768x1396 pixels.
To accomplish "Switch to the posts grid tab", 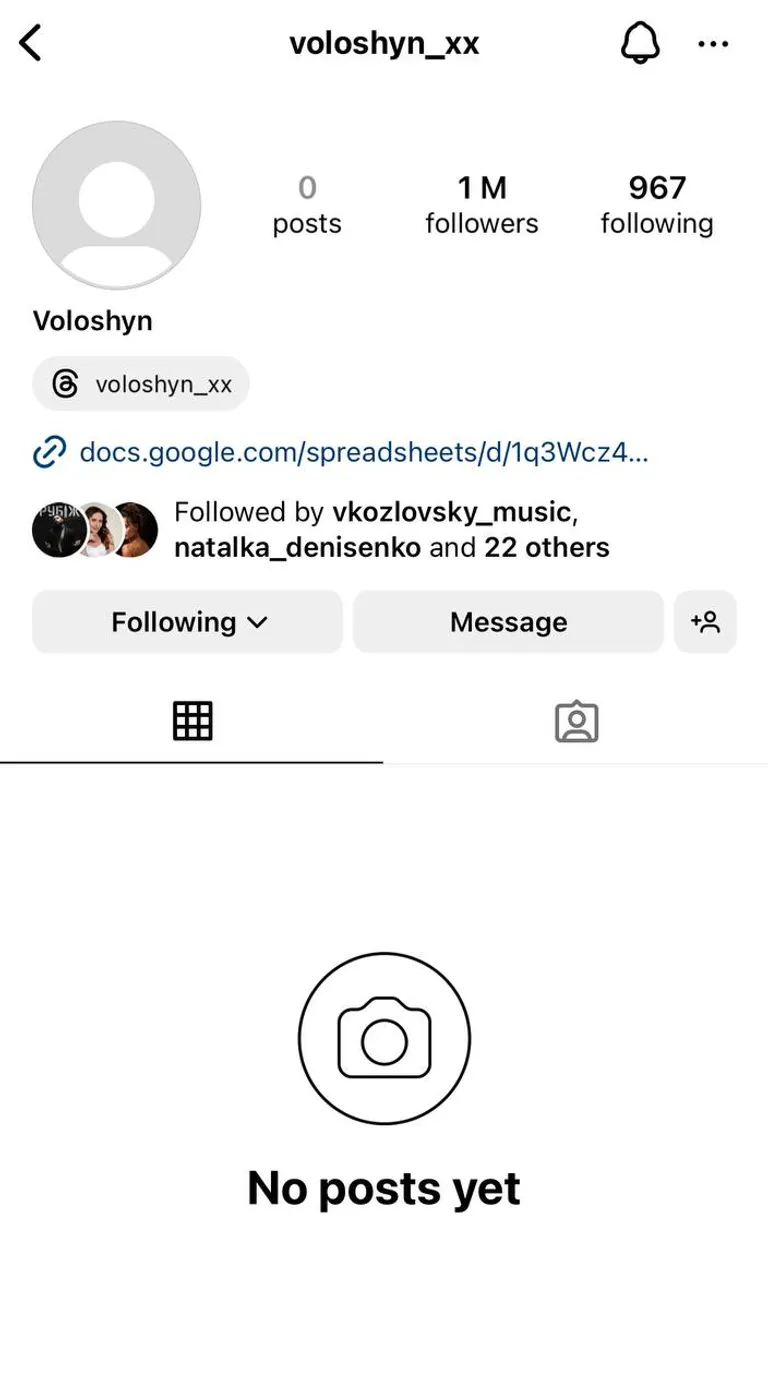I will [192, 721].
